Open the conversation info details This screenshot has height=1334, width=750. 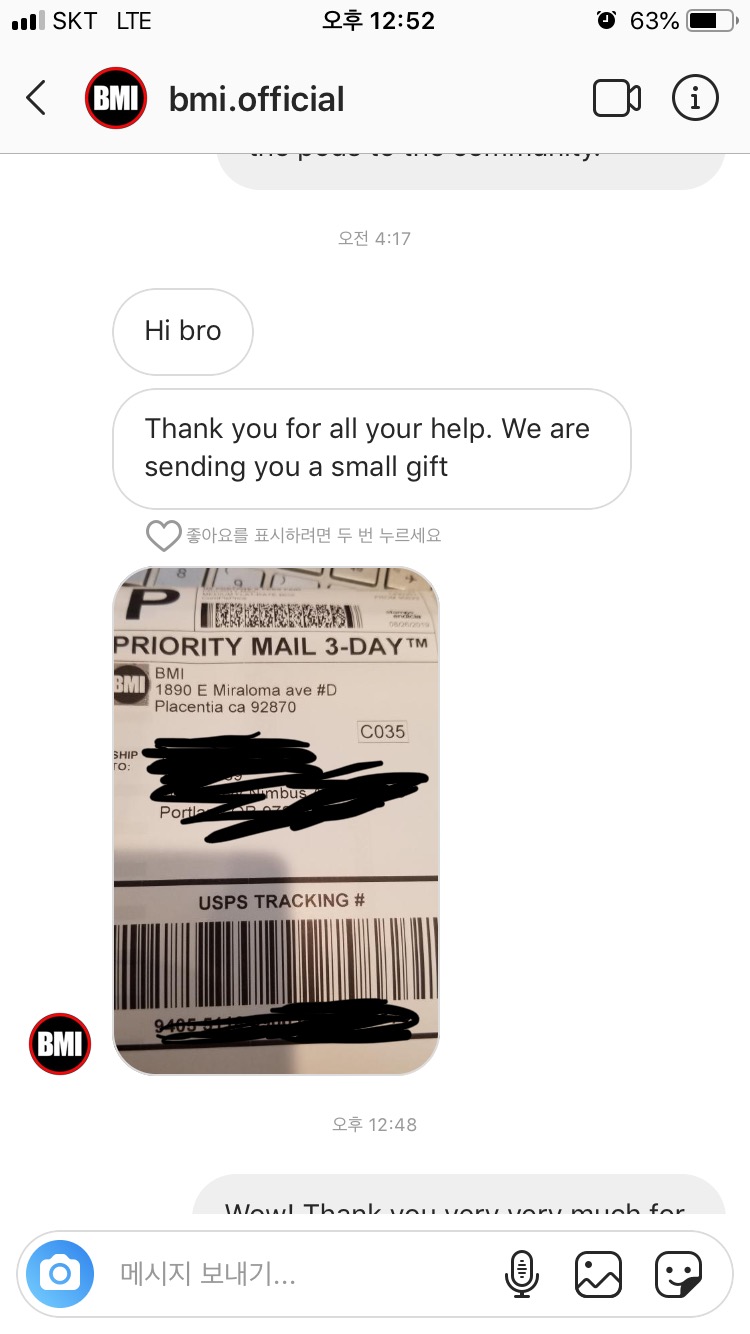click(695, 98)
